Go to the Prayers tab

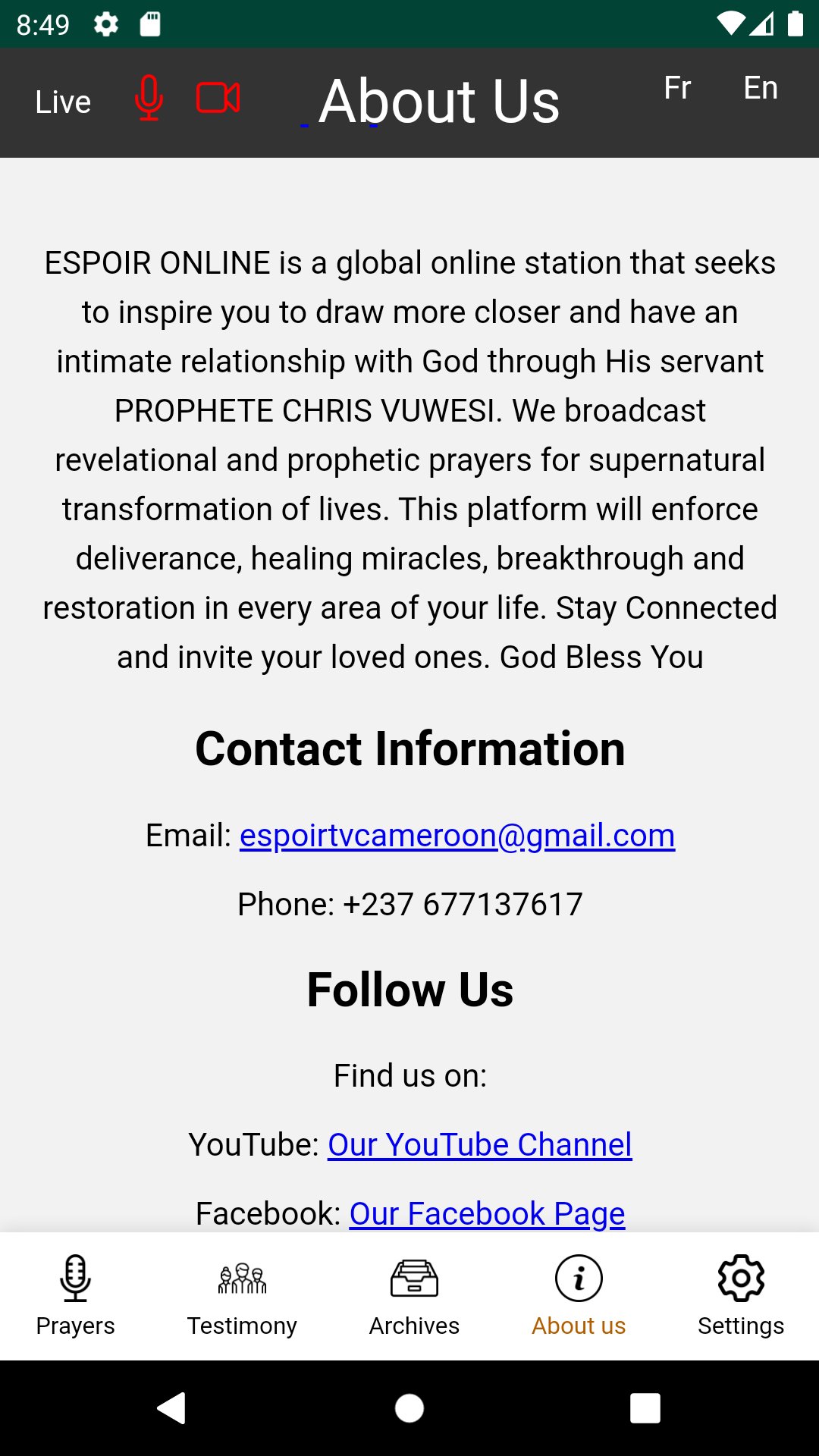click(75, 1295)
